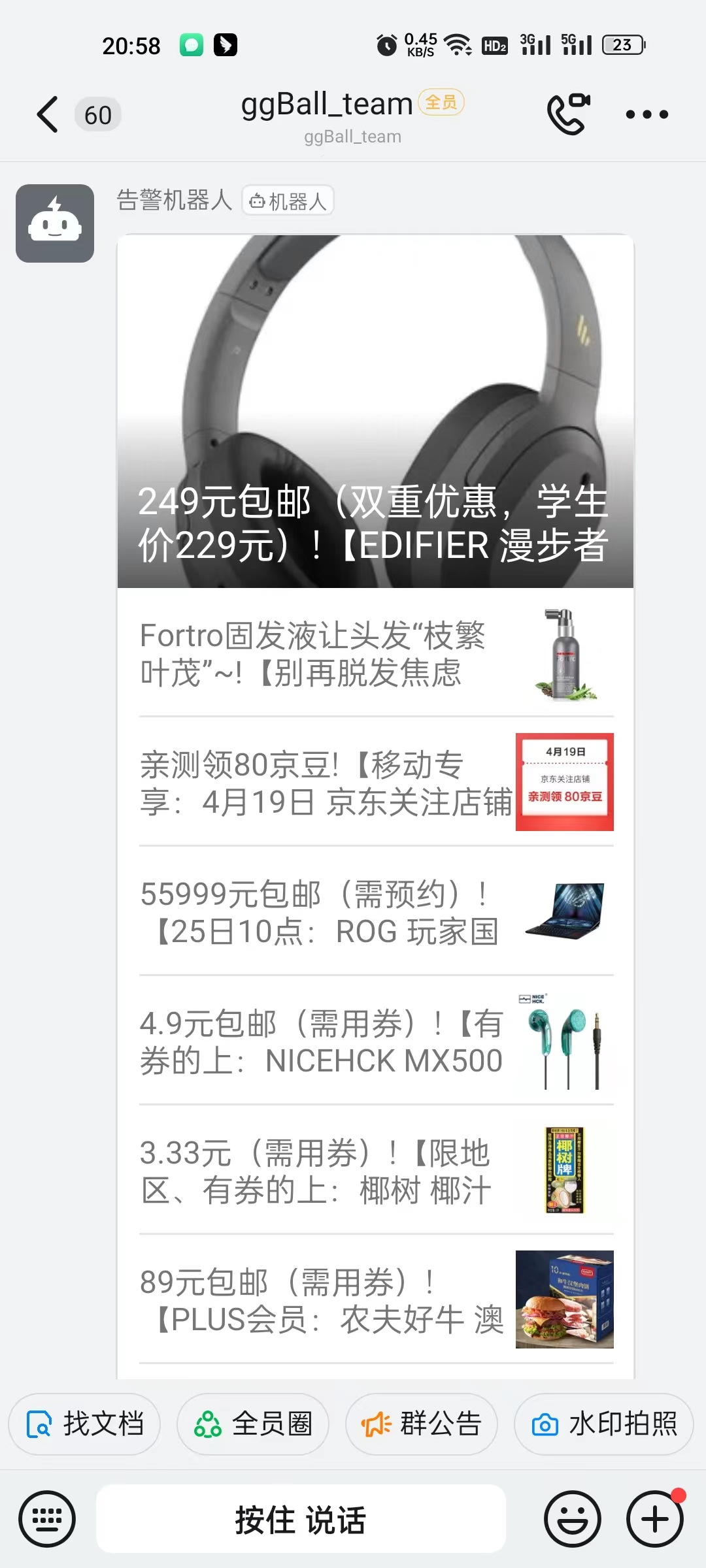The width and height of the screenshot is (706, 1568).
Task: Open the 群公告 group announcement shortcut
Action: [422, 1424]
